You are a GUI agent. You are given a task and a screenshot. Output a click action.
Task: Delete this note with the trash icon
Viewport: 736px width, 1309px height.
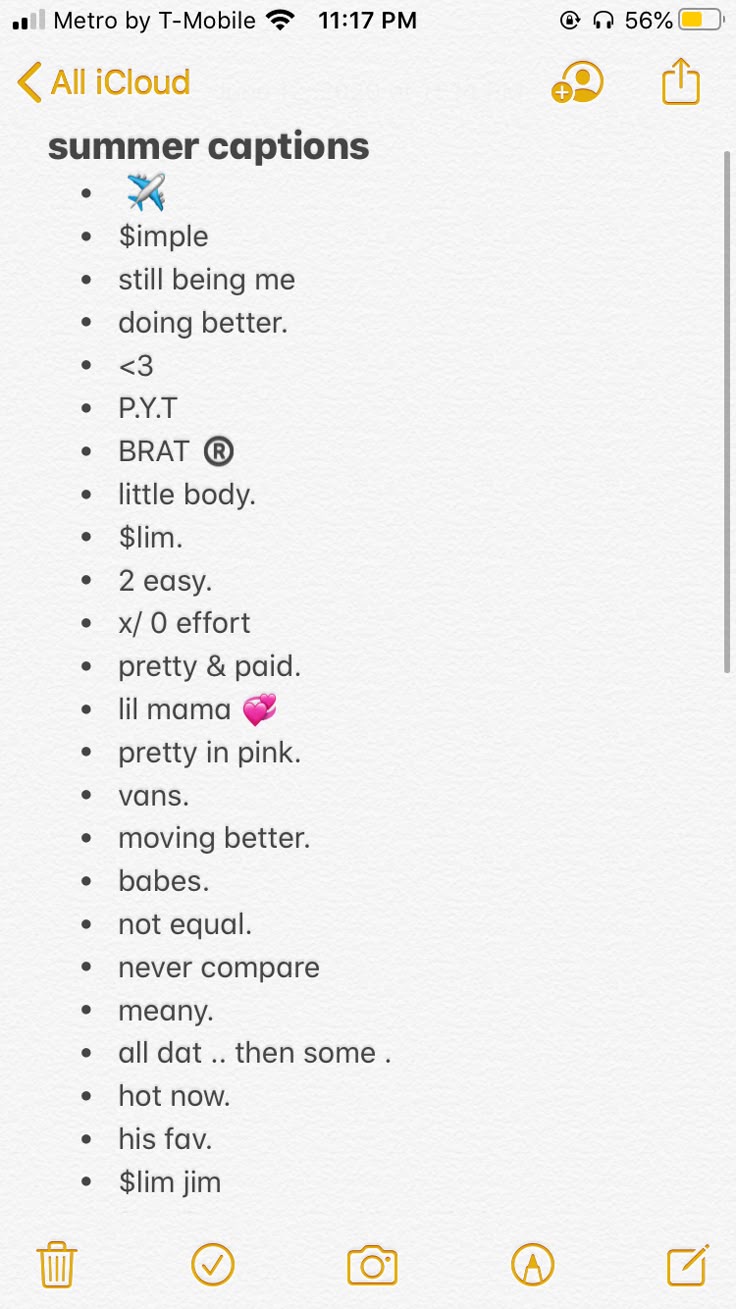57,1264
